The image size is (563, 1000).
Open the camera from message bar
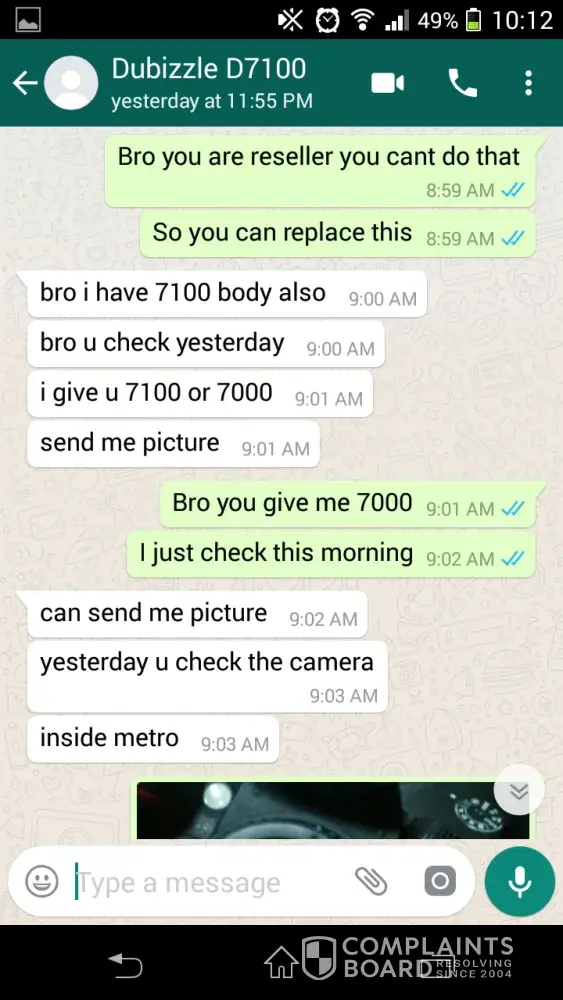(440, 882)
